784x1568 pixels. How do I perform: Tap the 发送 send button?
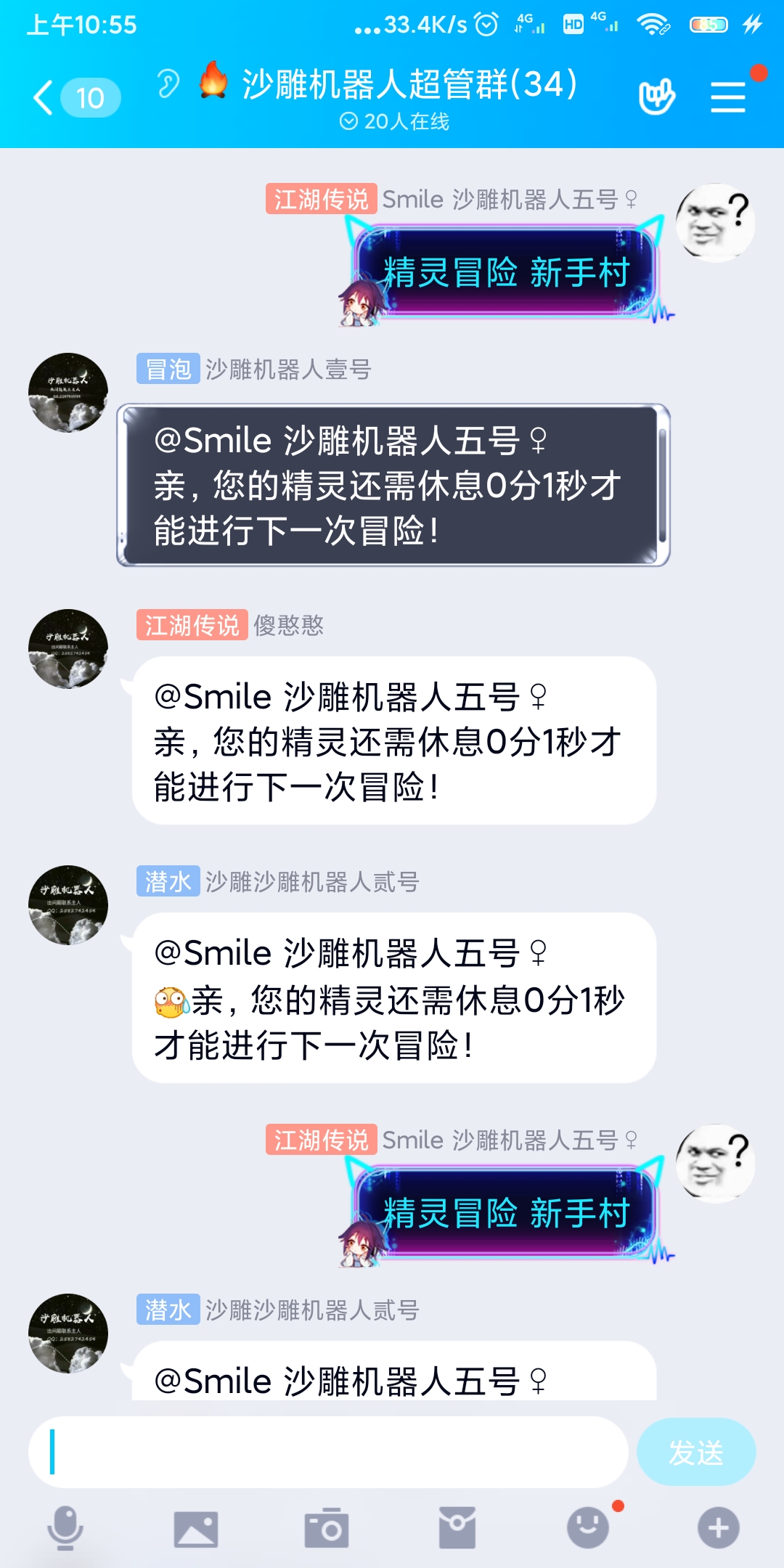695,1453
